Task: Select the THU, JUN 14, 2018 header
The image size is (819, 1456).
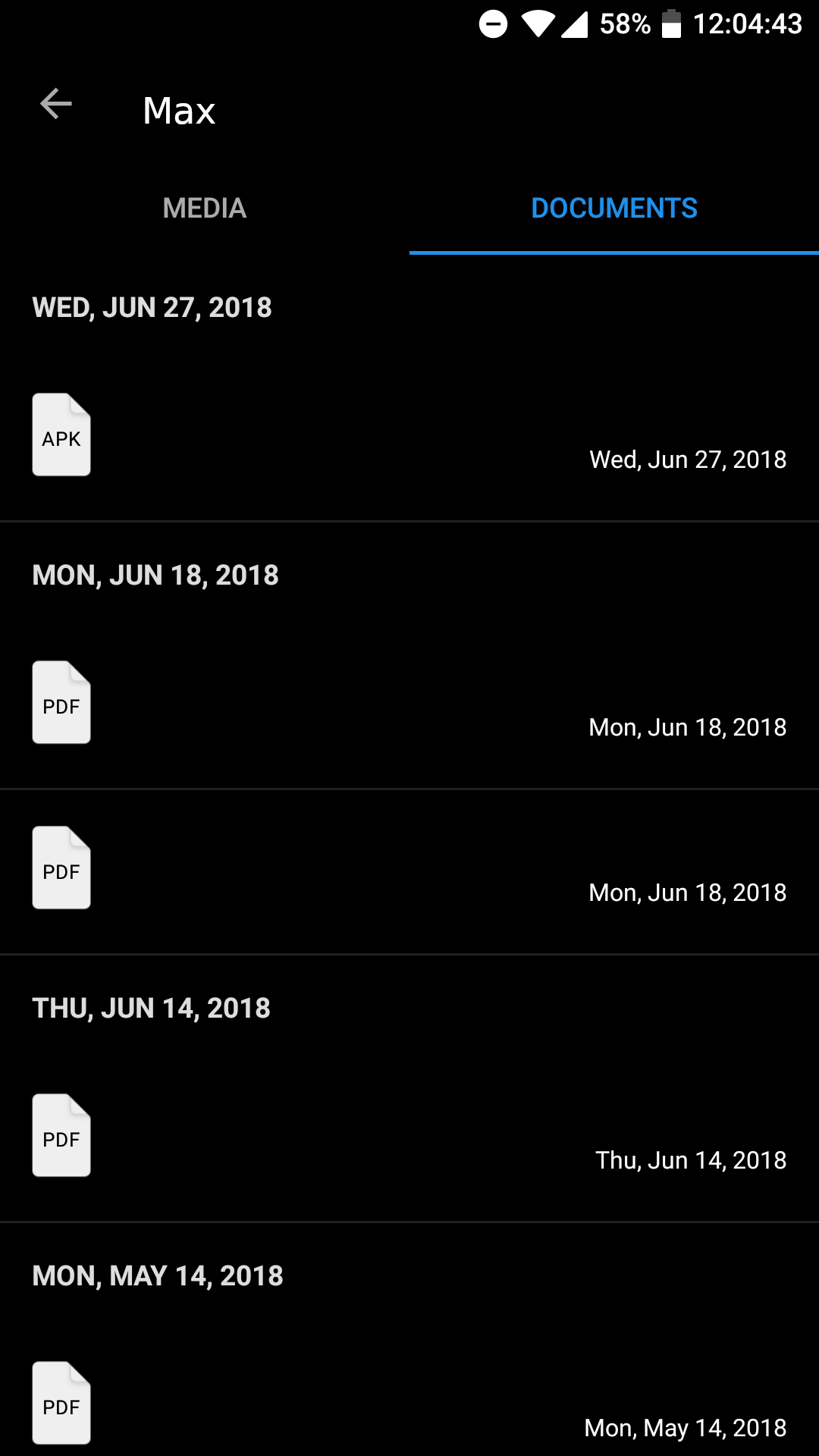Action: tap(151, 1007)
